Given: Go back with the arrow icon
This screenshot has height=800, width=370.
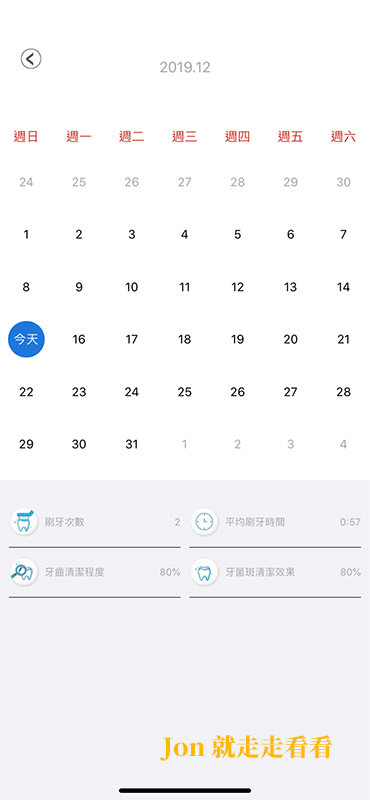Looking at the screenshot, I should click(x=31, y=59).
